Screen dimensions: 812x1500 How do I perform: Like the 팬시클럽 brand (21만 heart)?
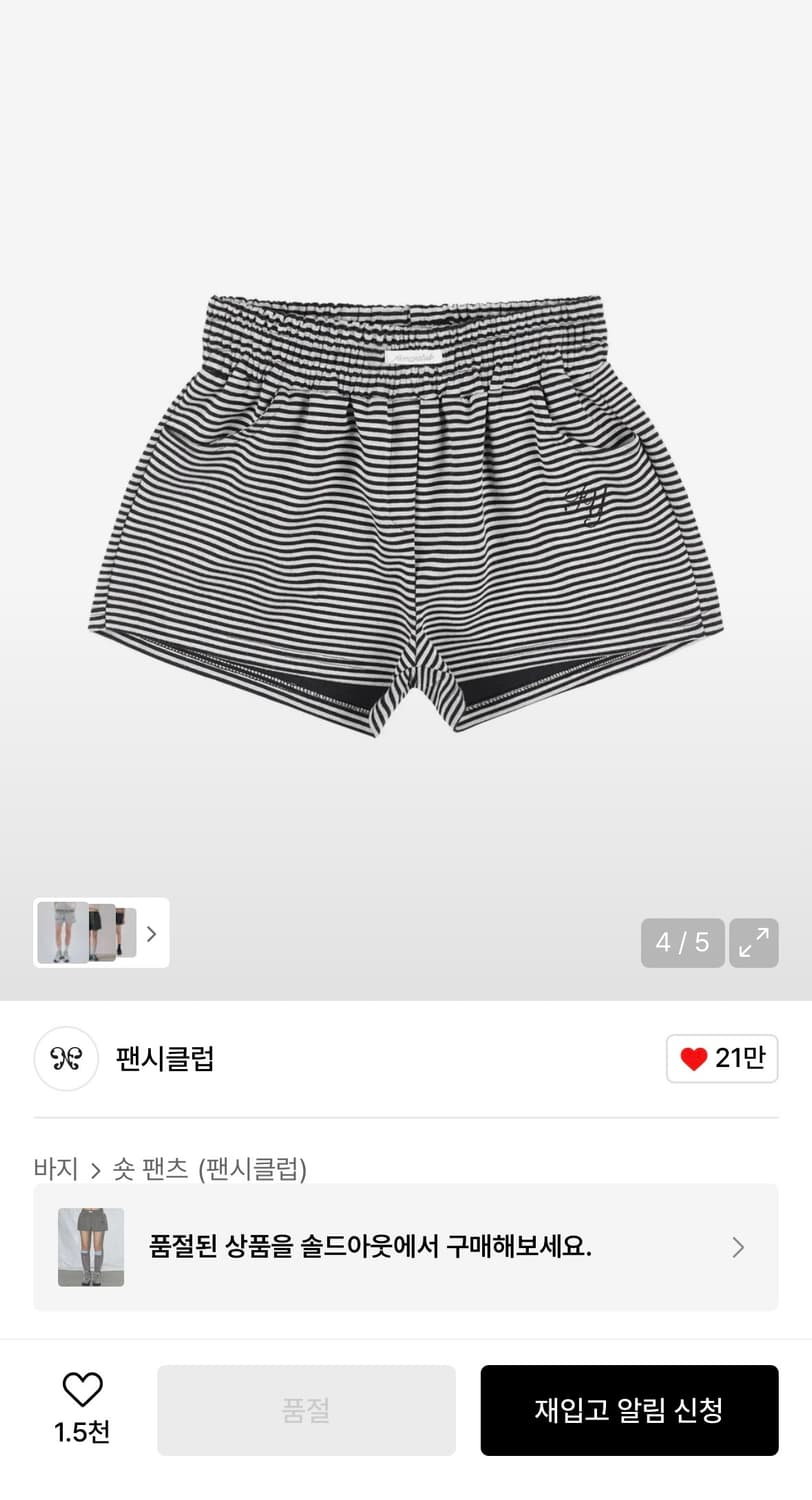(x=721, y=1059)
